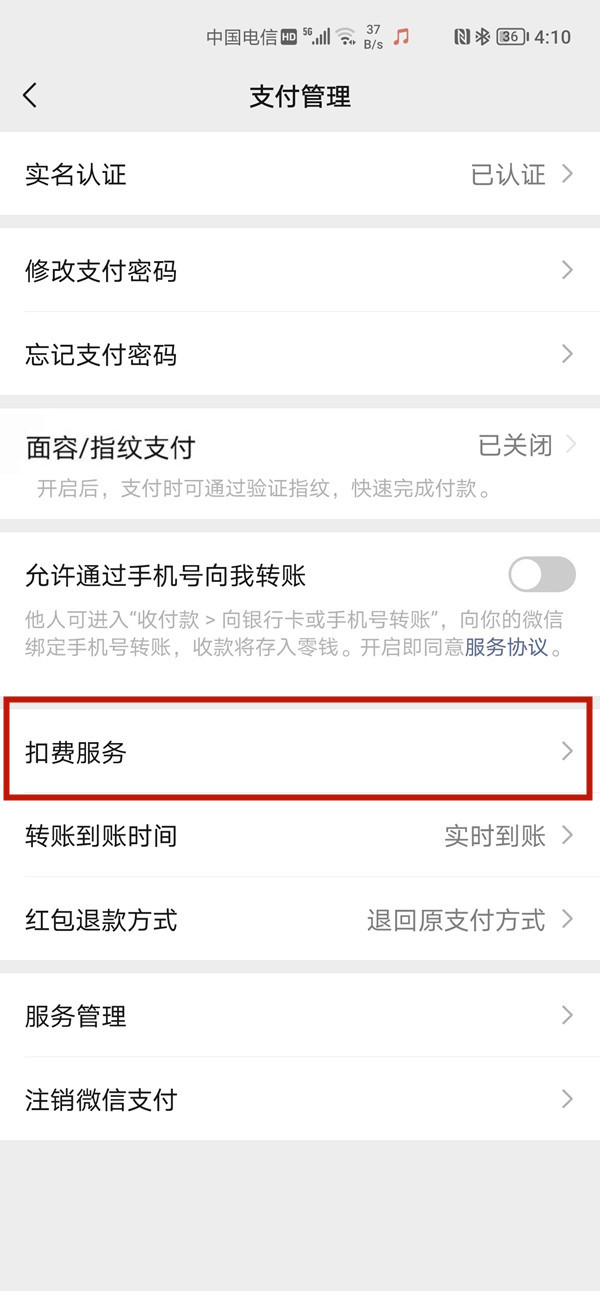Select 注销微信支付 option
Viewport: 600px width, 1291px height.
tap(300, 1100)
